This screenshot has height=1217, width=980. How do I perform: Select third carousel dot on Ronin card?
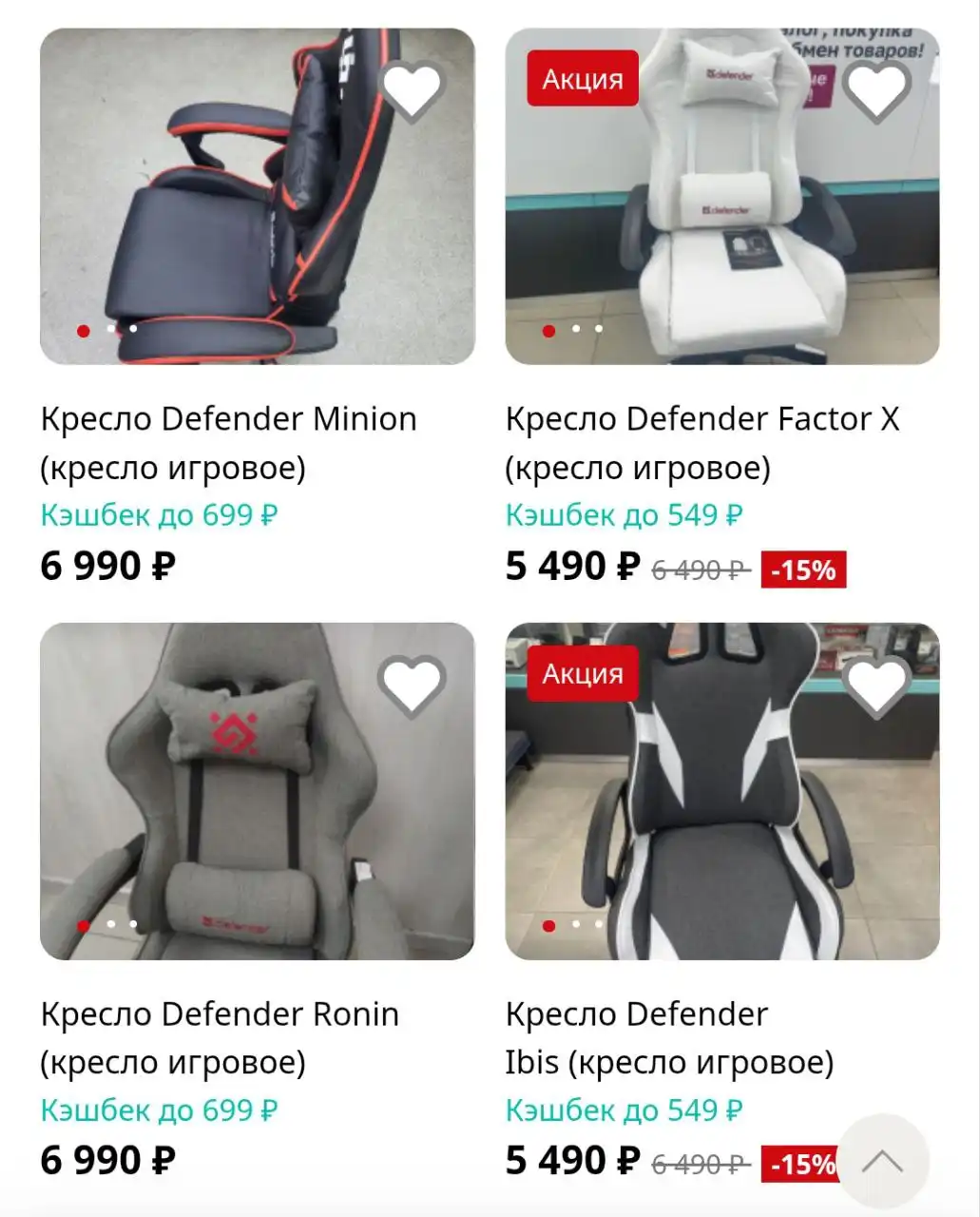tap(134, 925)
